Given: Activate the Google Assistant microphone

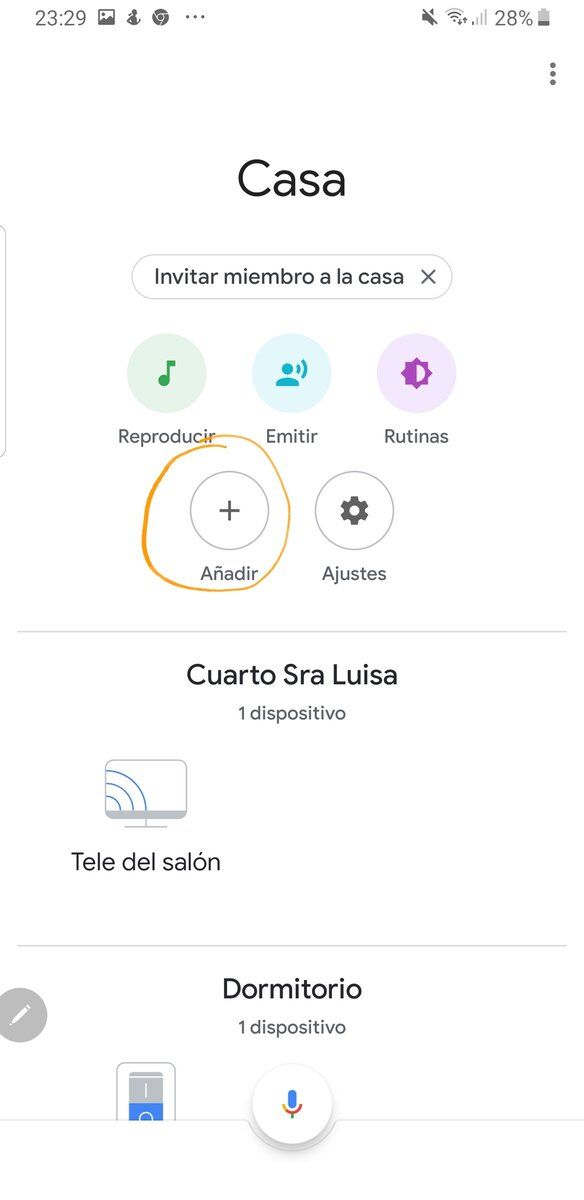Looking at the screenshot, I should pyautogui.click(x=291, y=1104).
